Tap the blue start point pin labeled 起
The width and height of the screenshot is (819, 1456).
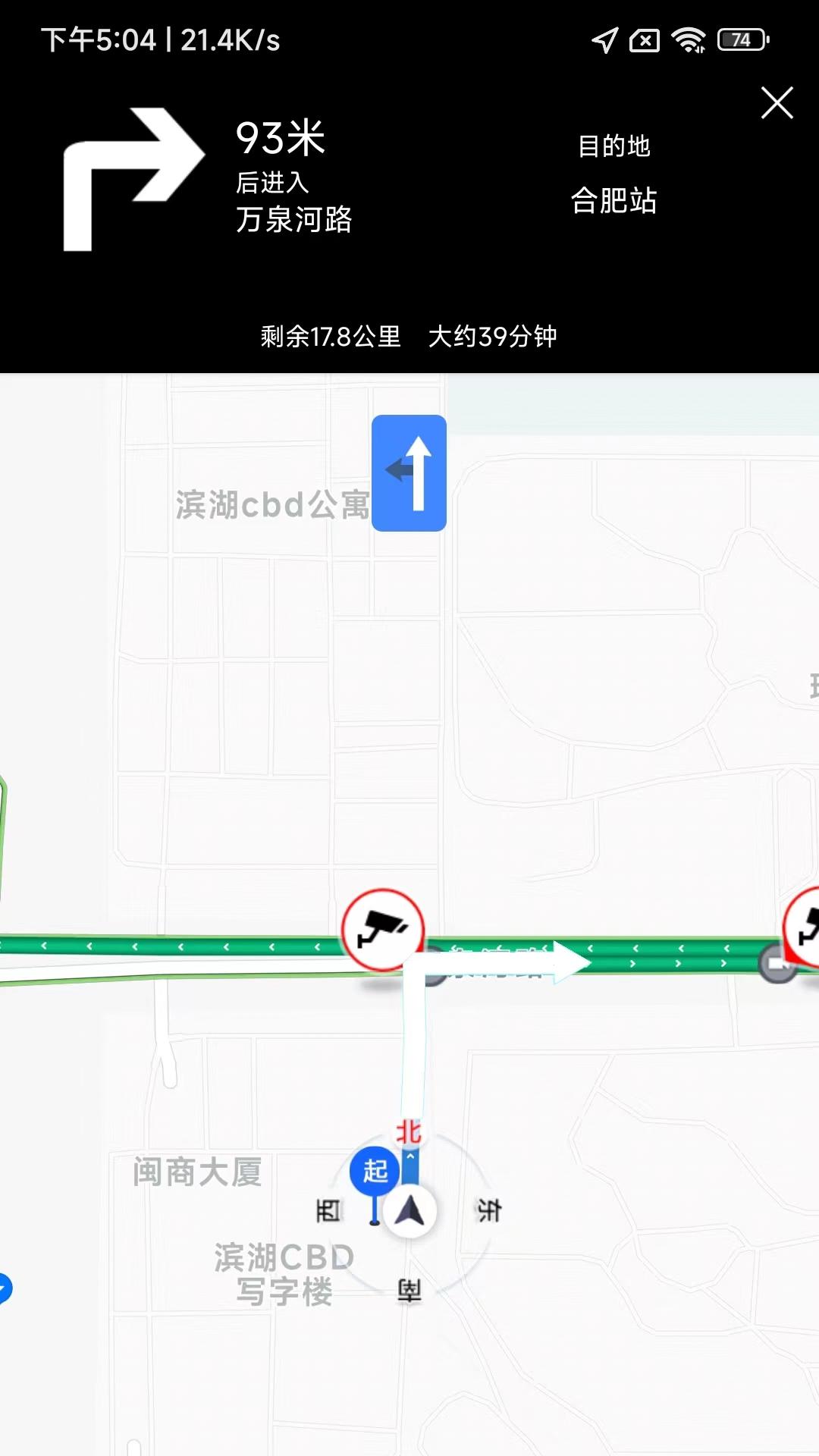pyautogui.click(x=373, y=1170)
